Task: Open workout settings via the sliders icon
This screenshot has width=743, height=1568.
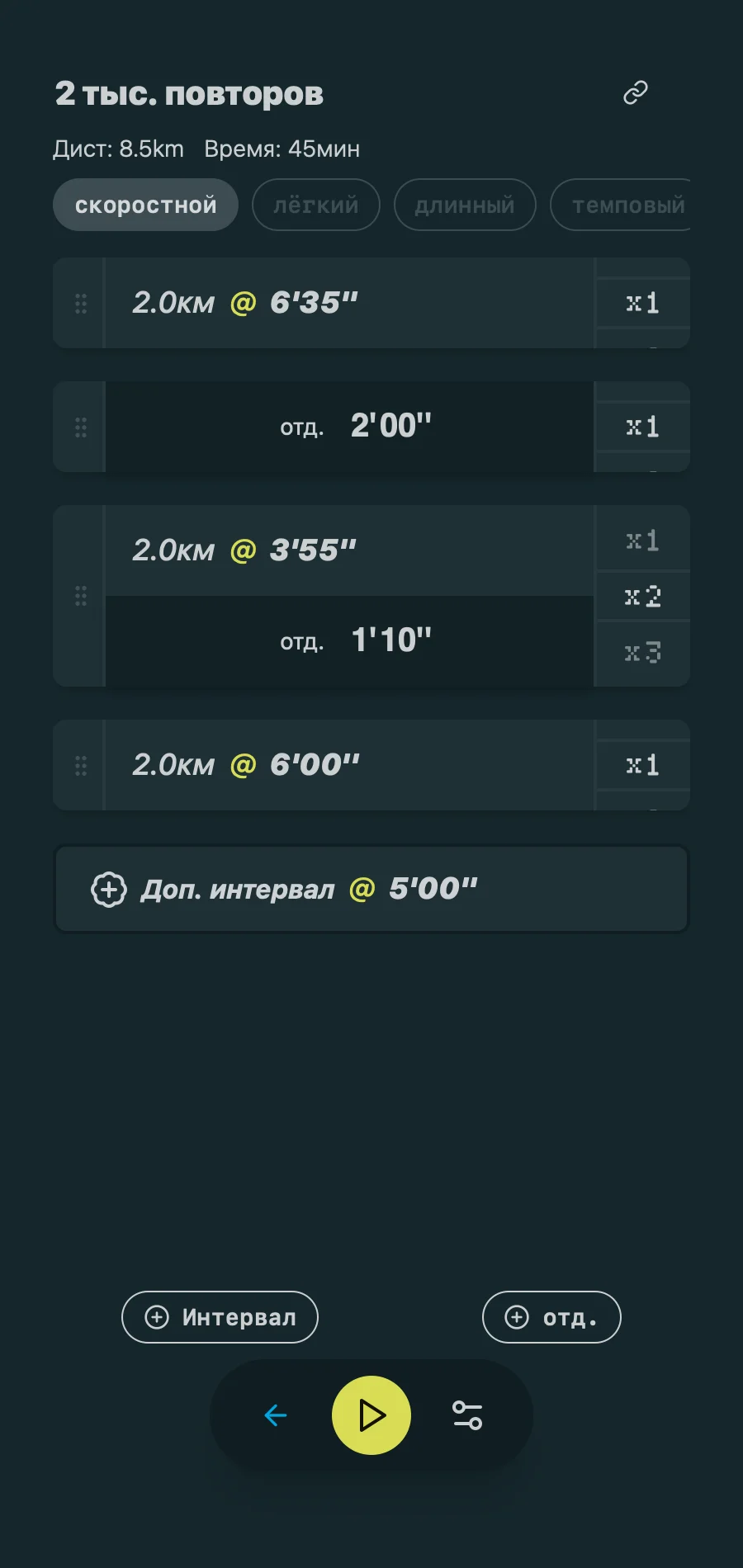Action: click(x=467, y=1415)
